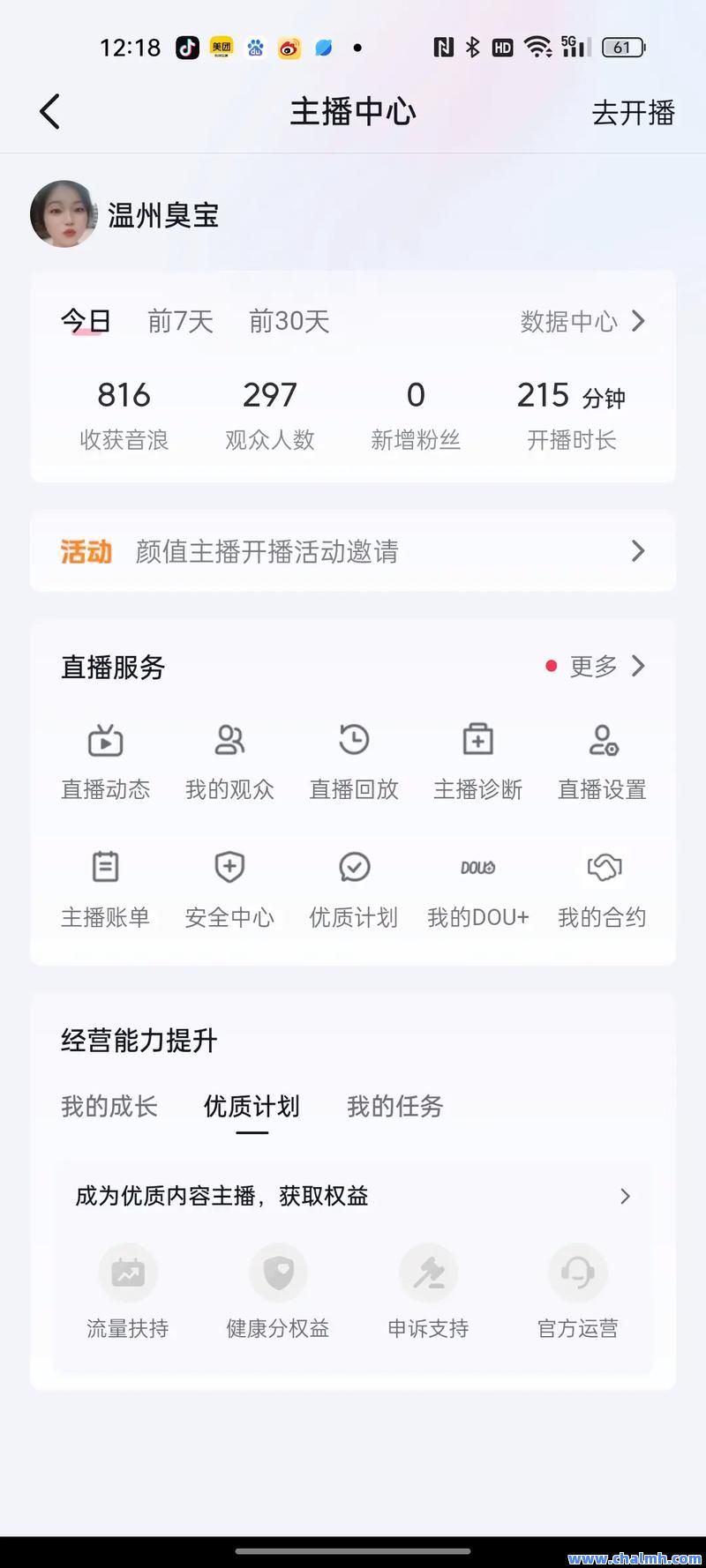
Task: Open 直播动态
Action: [x=105, y=761]
